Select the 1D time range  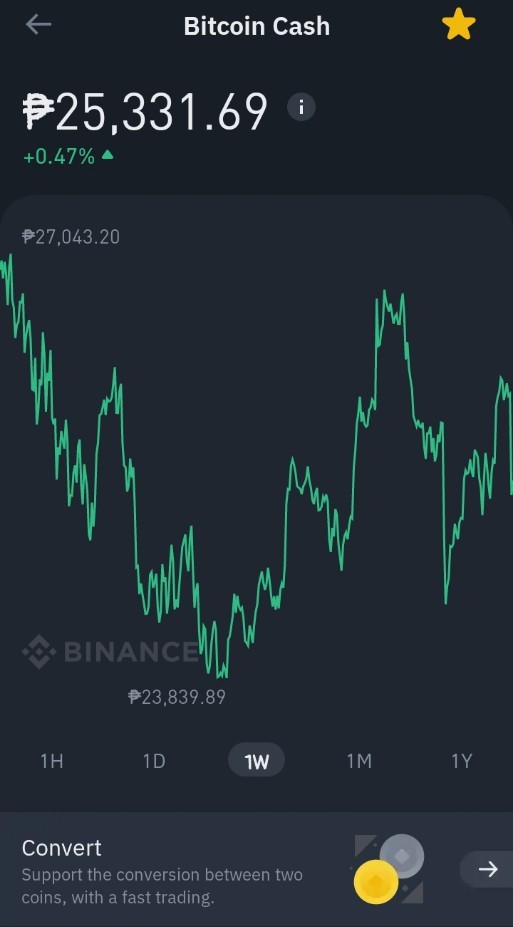(154, 761)
